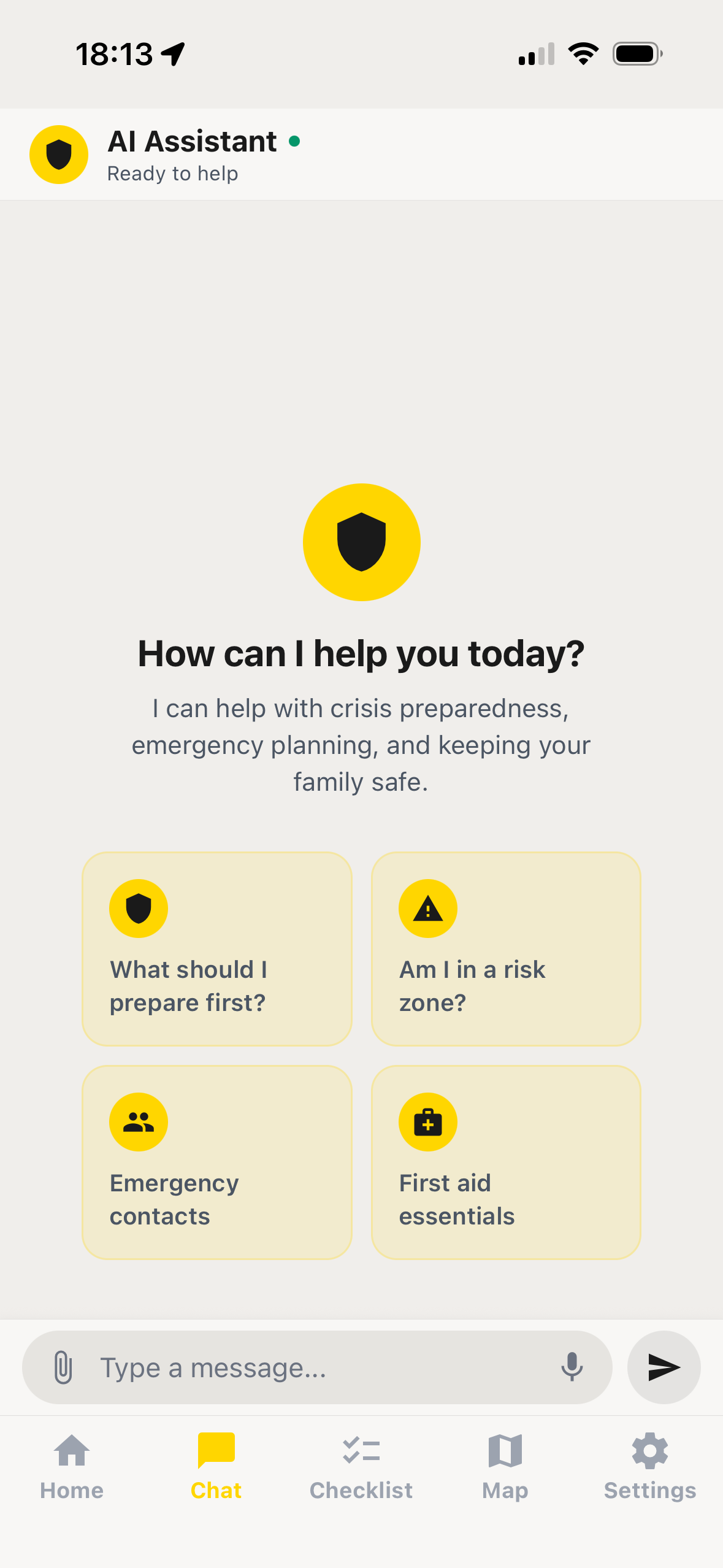This screenshot has width=723, height=1568.
Task: Choose the 'First aid essentials' suggestion
Action: [x=506, y=1161]
